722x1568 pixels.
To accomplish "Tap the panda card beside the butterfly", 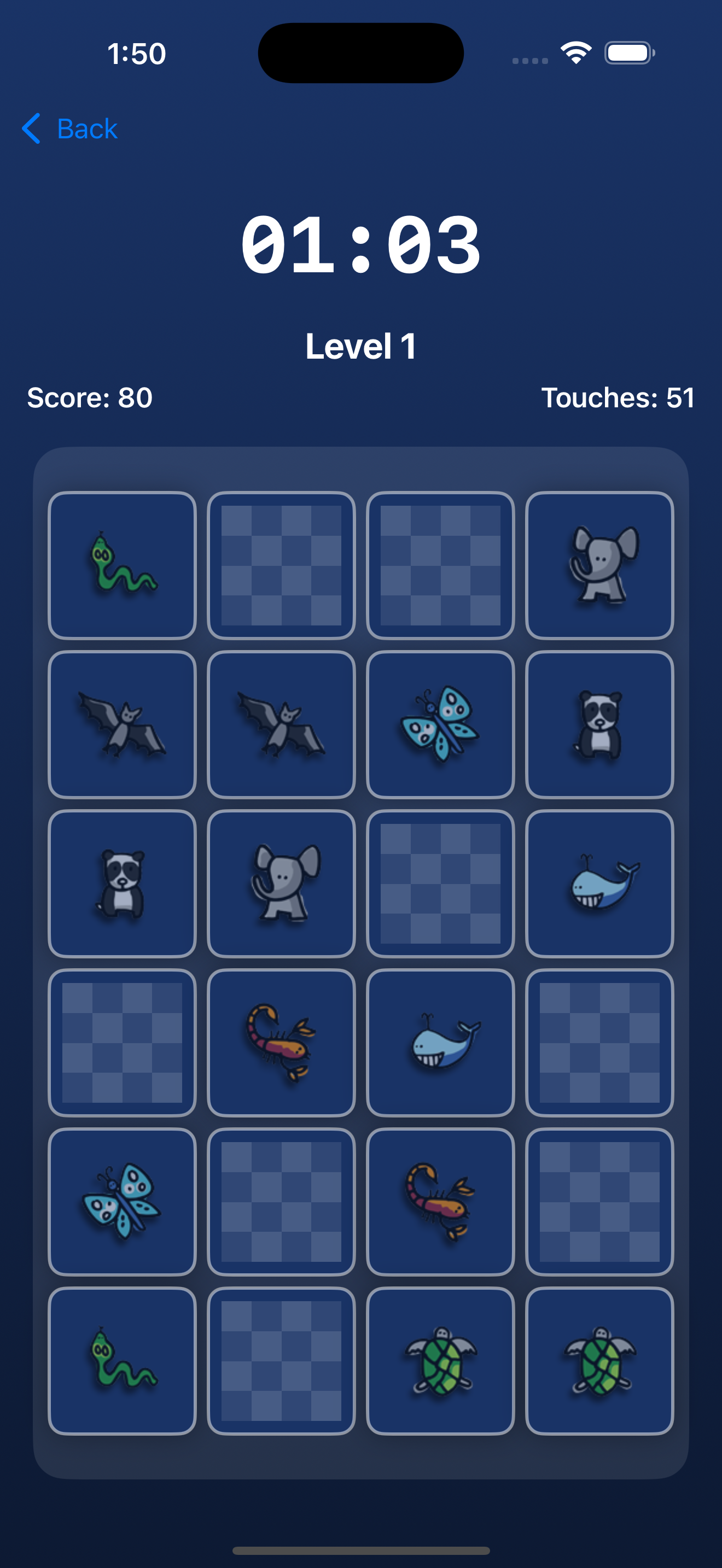I will coord(599,724).
